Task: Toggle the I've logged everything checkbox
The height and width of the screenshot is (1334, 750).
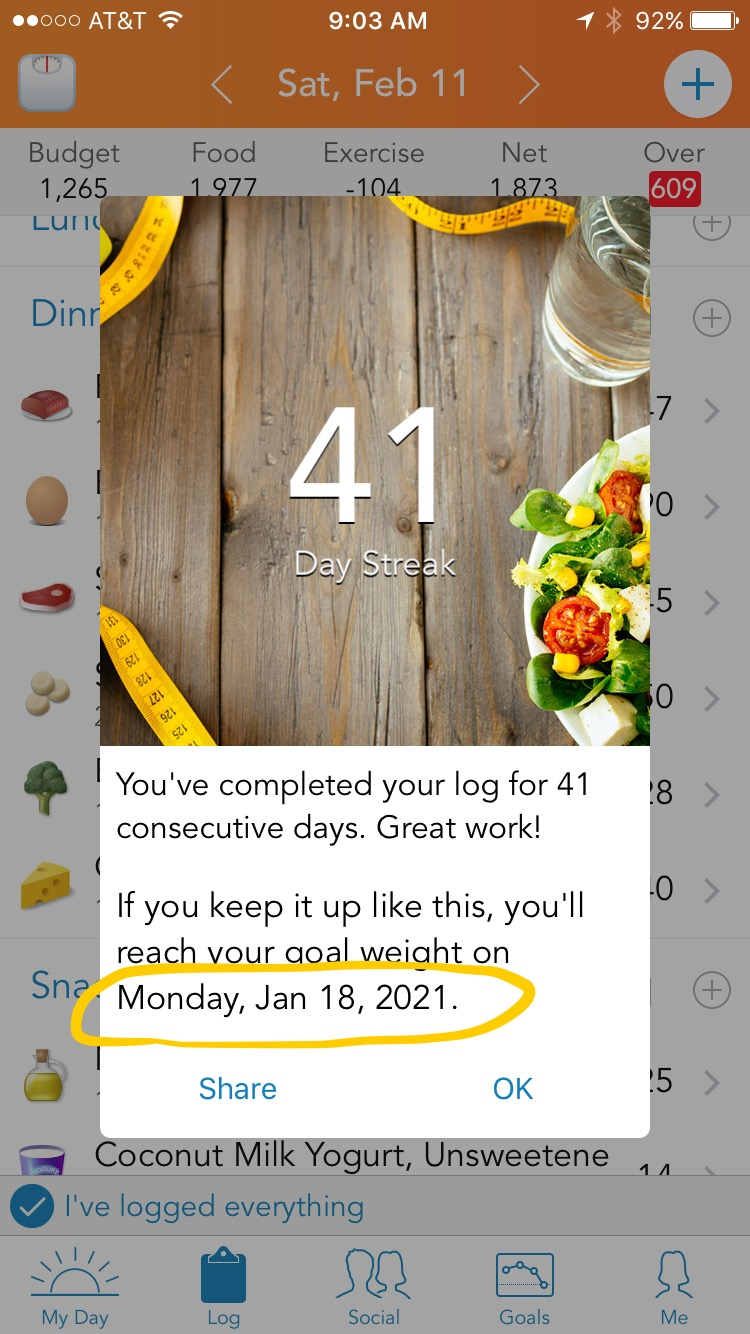Action: point(32,1207)
